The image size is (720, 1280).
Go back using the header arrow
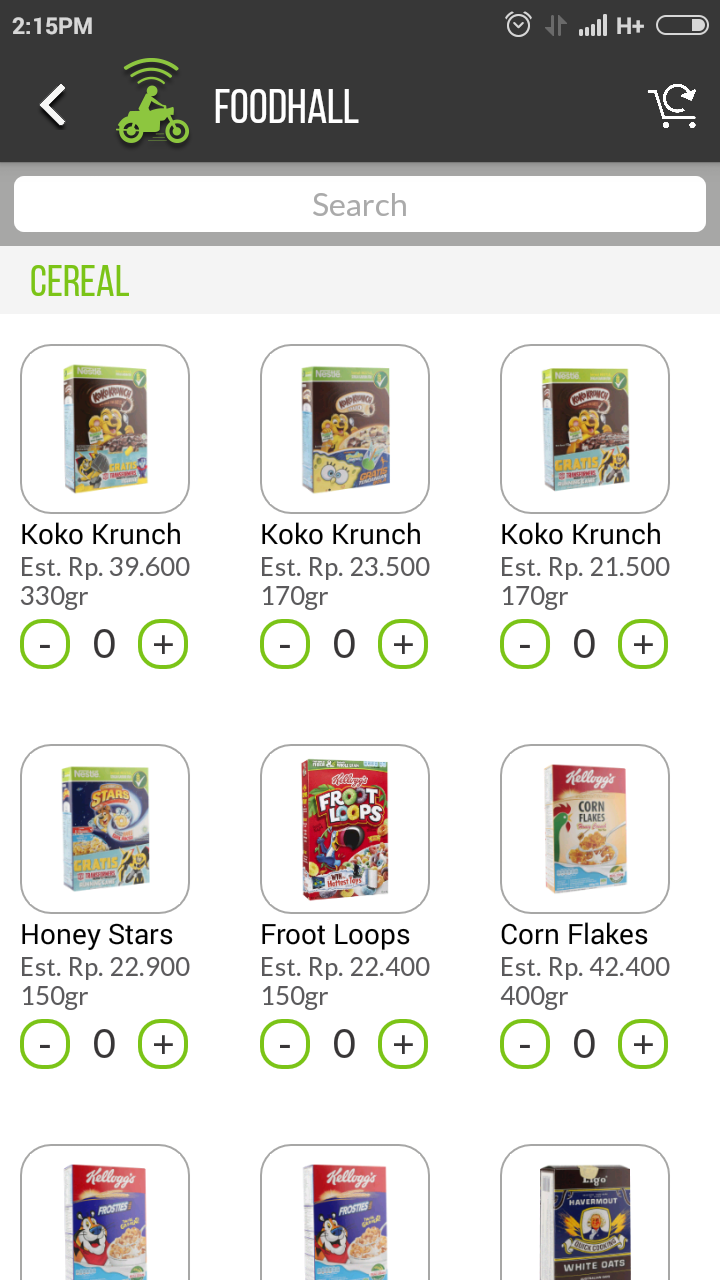(x=53, y=105)
